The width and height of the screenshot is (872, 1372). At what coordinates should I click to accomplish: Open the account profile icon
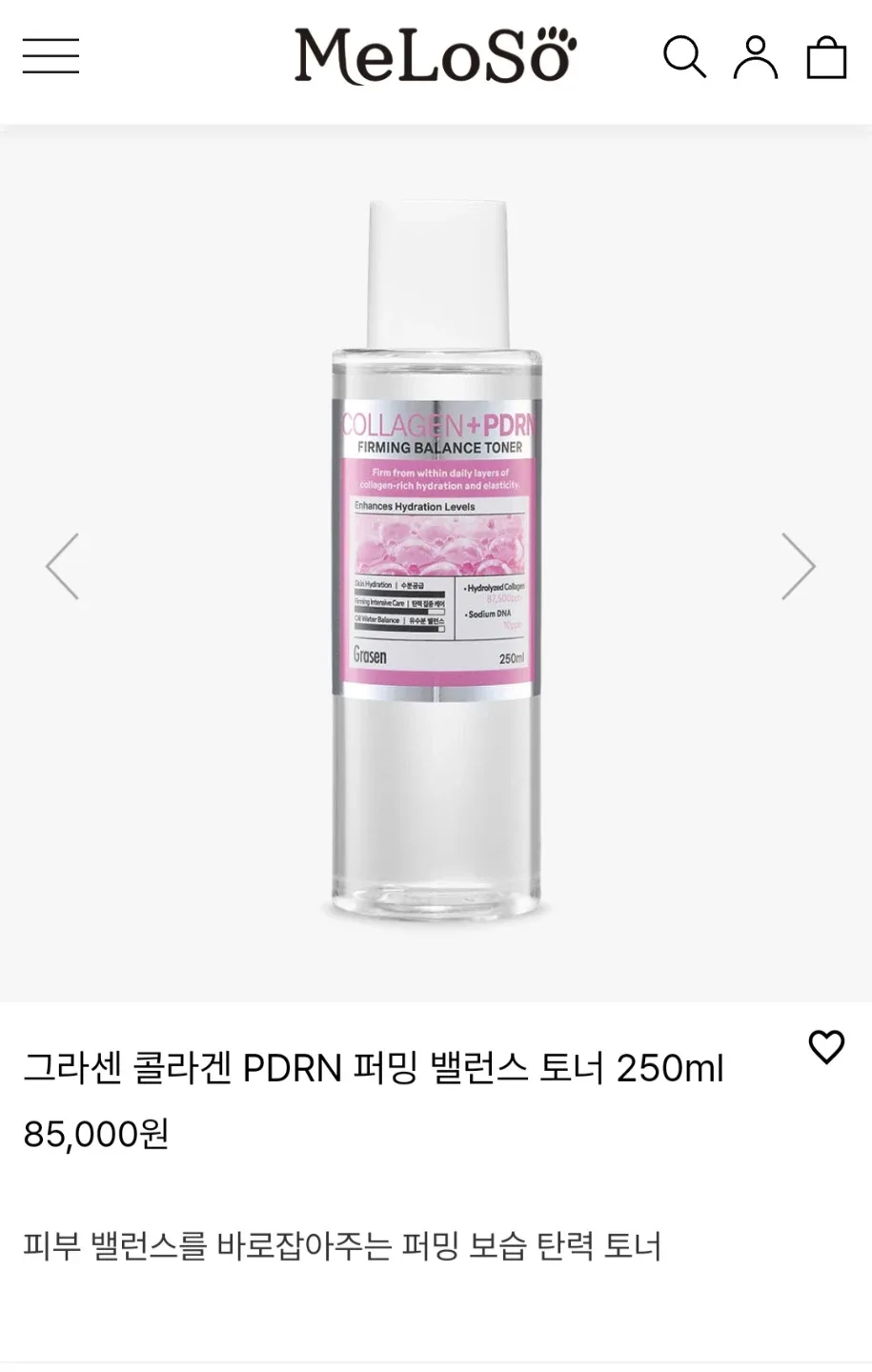756,56
